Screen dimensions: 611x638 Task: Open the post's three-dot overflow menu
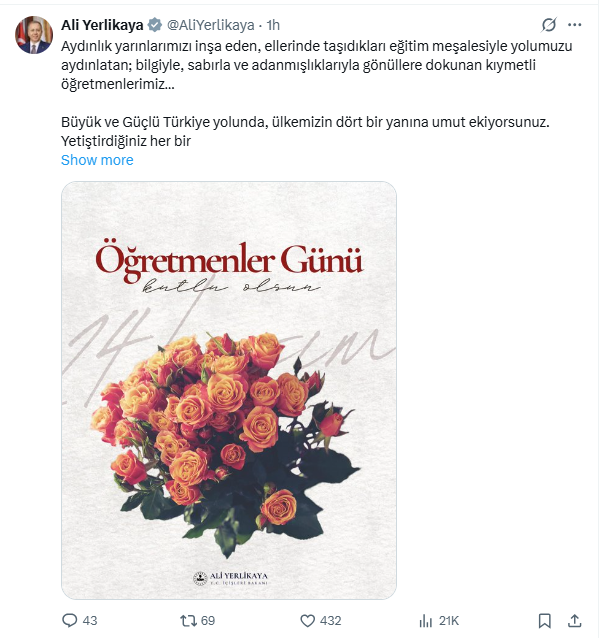pyautogui.click(x=575, y=25)
